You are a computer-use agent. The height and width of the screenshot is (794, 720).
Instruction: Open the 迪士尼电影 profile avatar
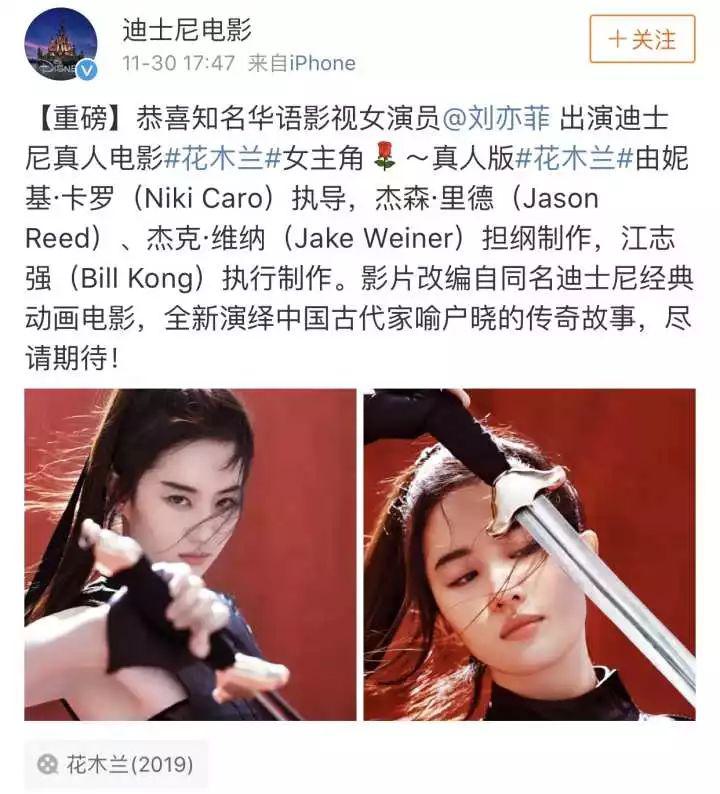pyautogui.click(x=61, y=44)
